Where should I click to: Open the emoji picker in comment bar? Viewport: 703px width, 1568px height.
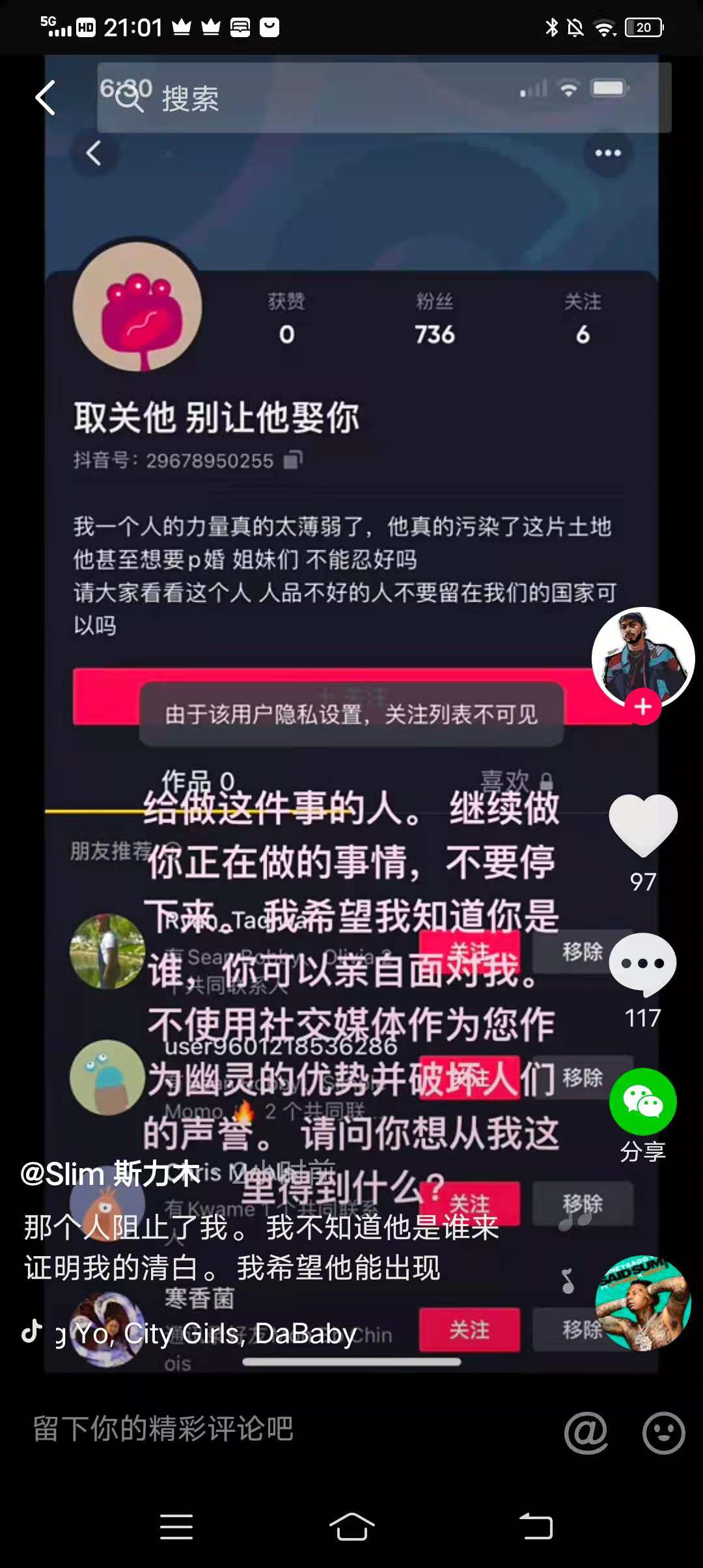point(663,1432)
